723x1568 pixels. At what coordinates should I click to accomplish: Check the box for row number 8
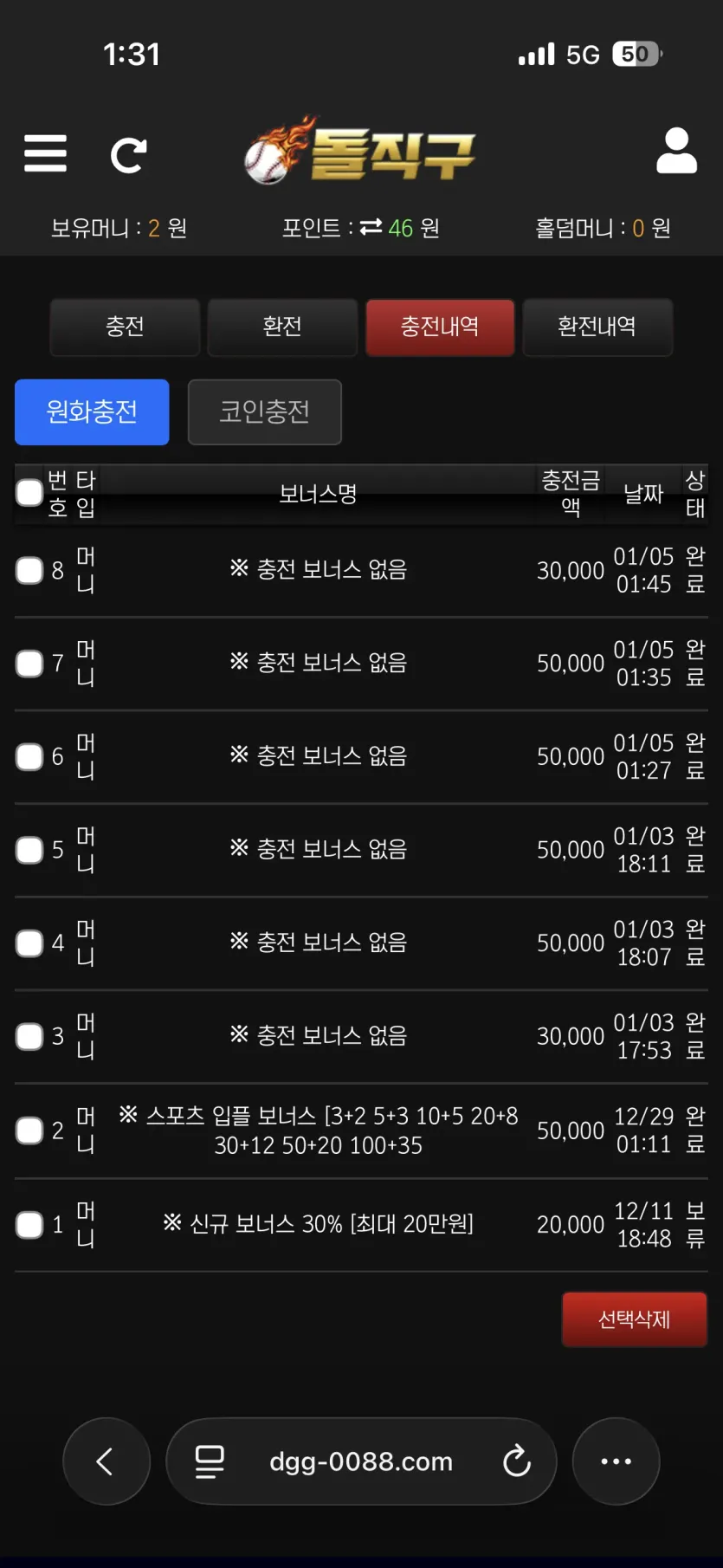29,570
